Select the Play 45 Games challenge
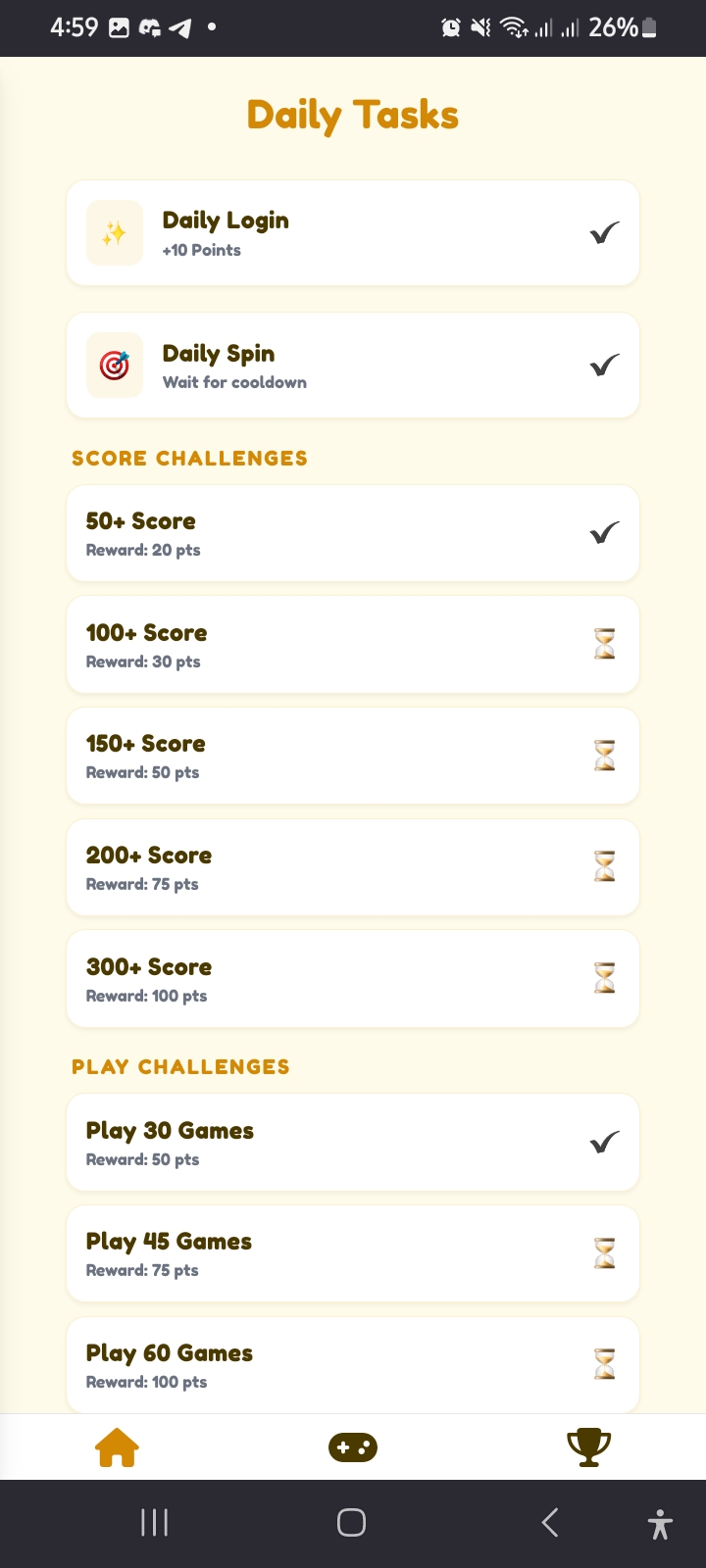The width and height of the screenshot is (706, 1568). click(353, 1253)
